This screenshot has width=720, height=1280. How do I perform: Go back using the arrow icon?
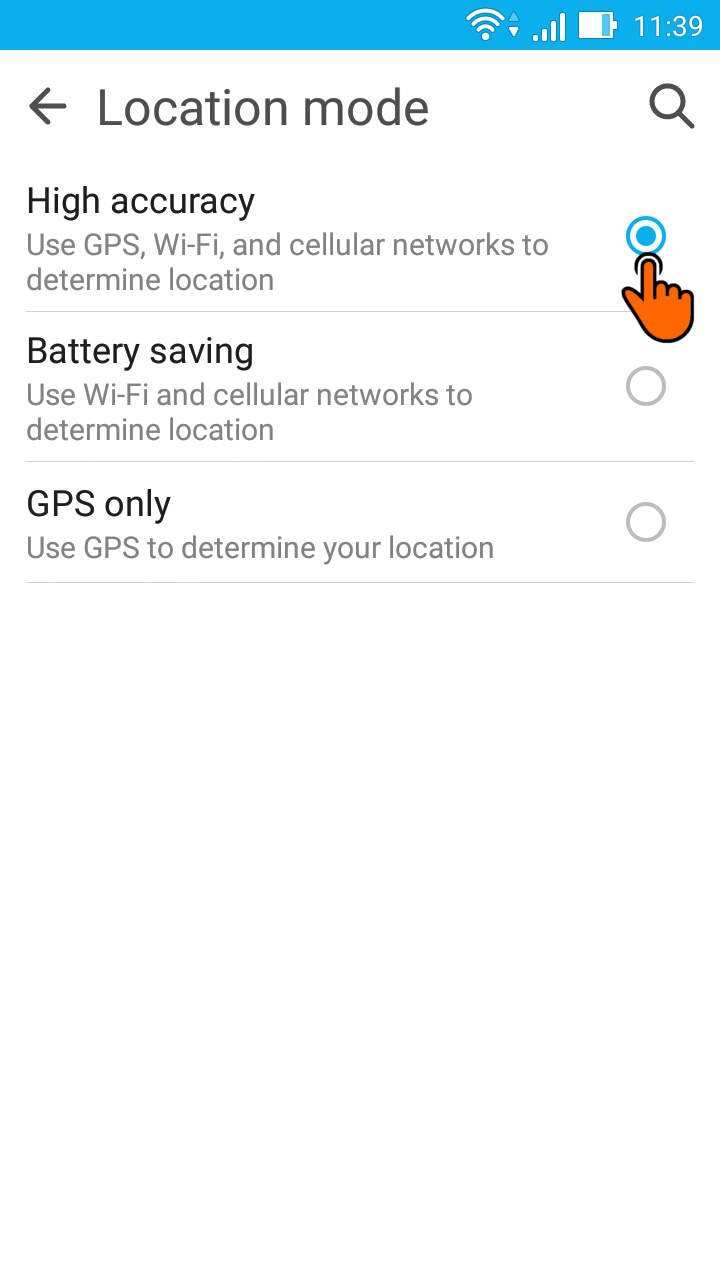[x=47, y=107]
